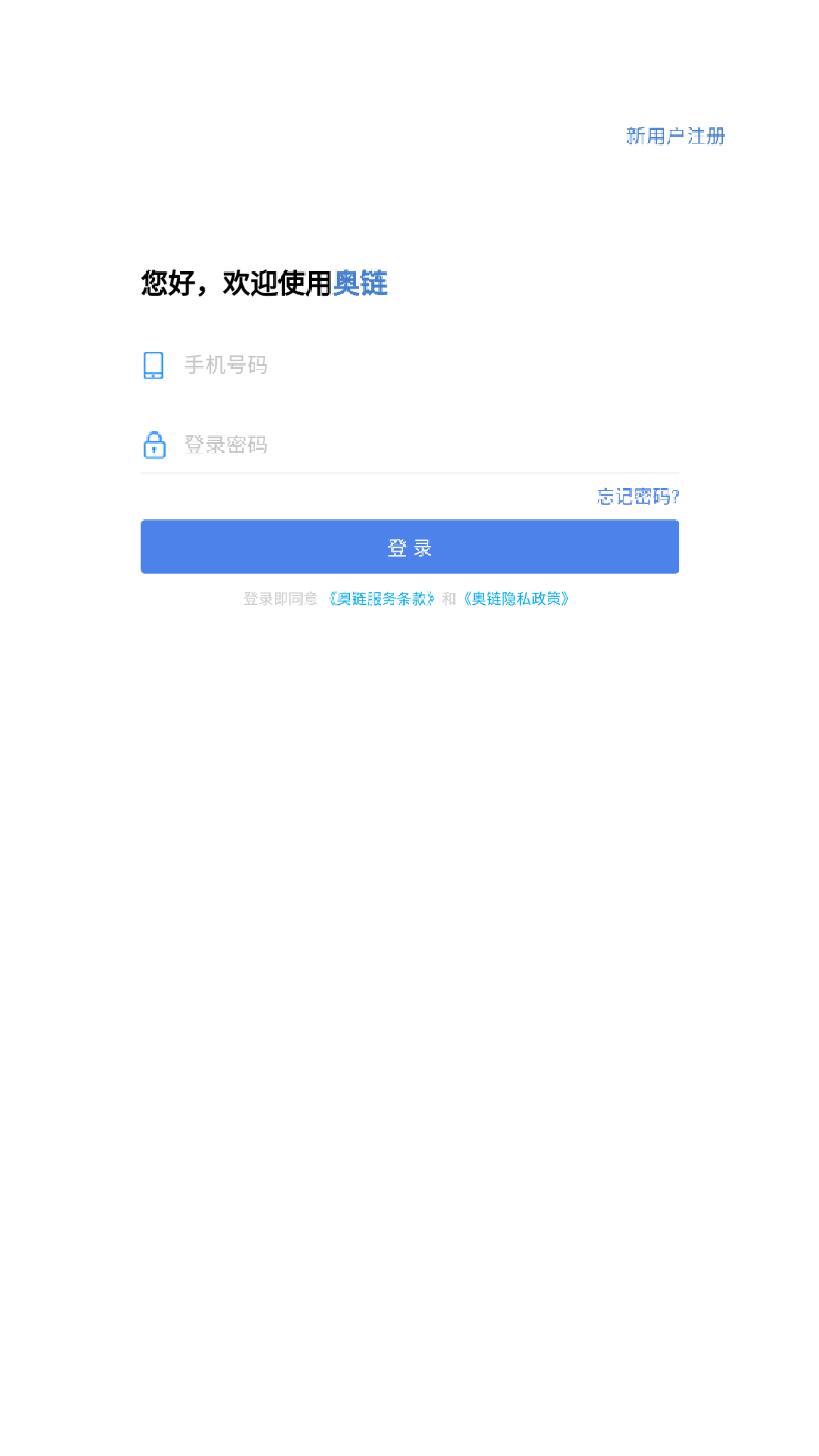Viewport: 819px width, 1456px height.
Task: Tap the 登录密码 password field
Action: pos(409,444)
